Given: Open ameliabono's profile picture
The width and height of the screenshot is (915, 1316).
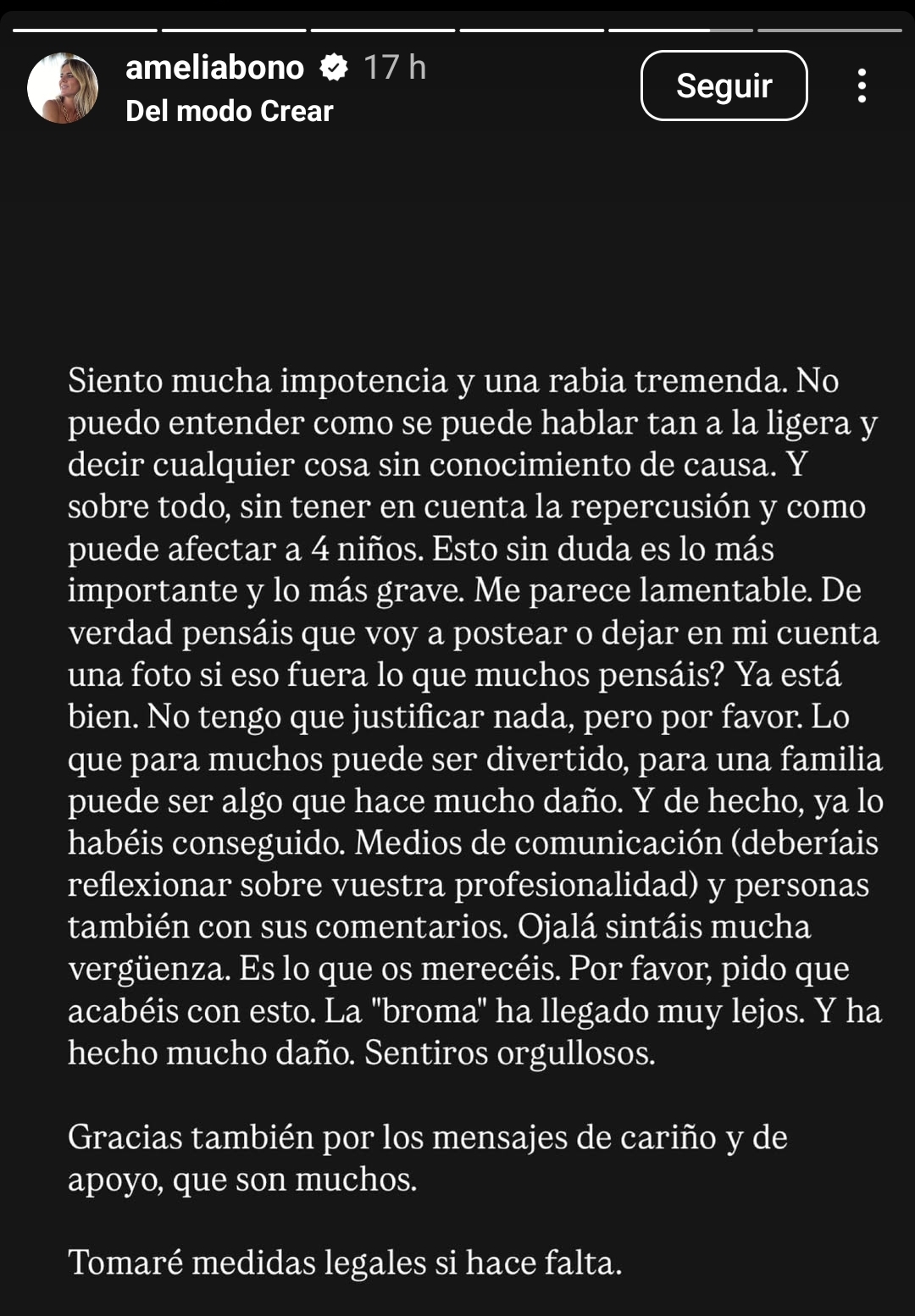Looking at the screenshot, I should tap(63, 88).
